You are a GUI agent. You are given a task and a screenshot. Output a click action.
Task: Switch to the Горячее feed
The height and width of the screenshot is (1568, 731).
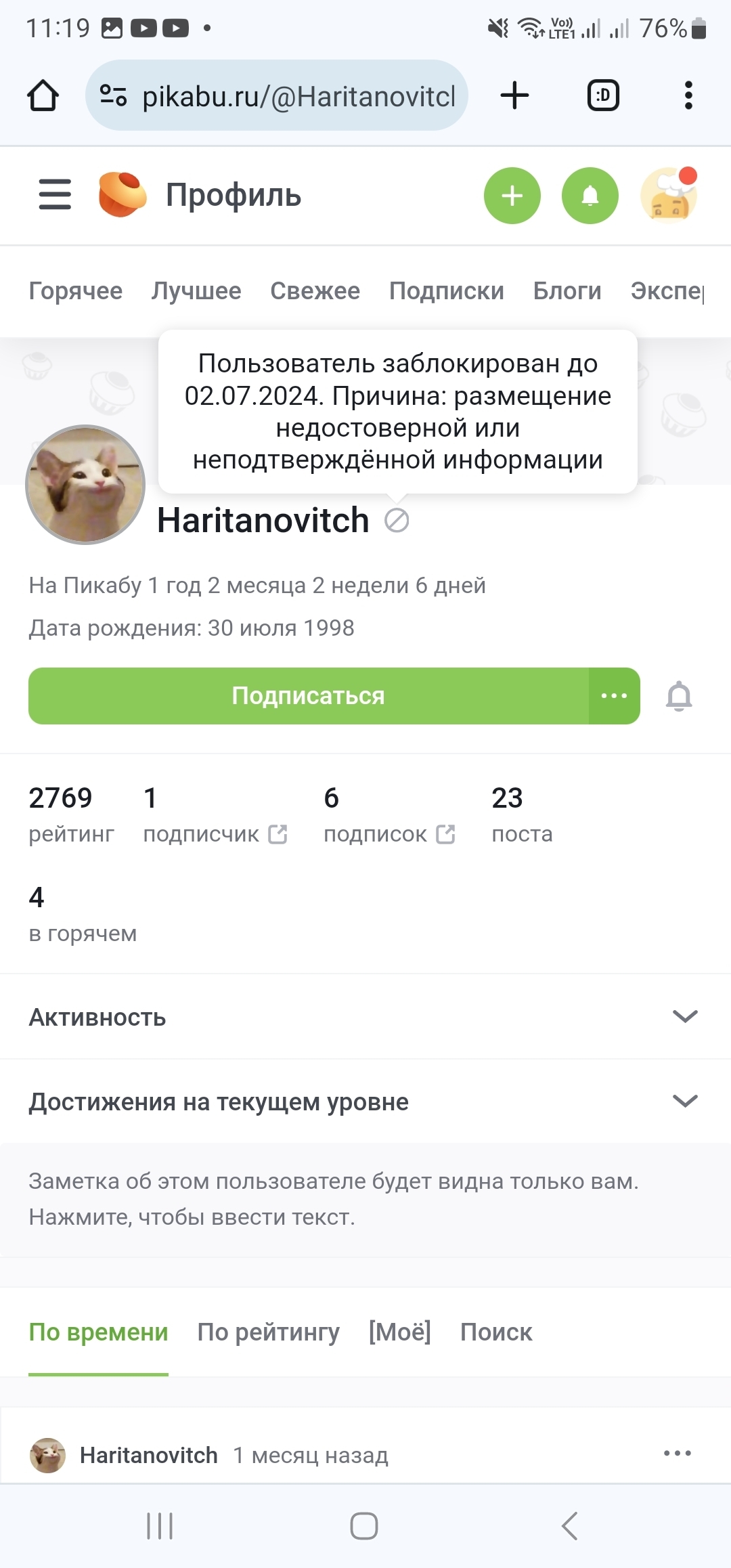(x=75, y=291)
